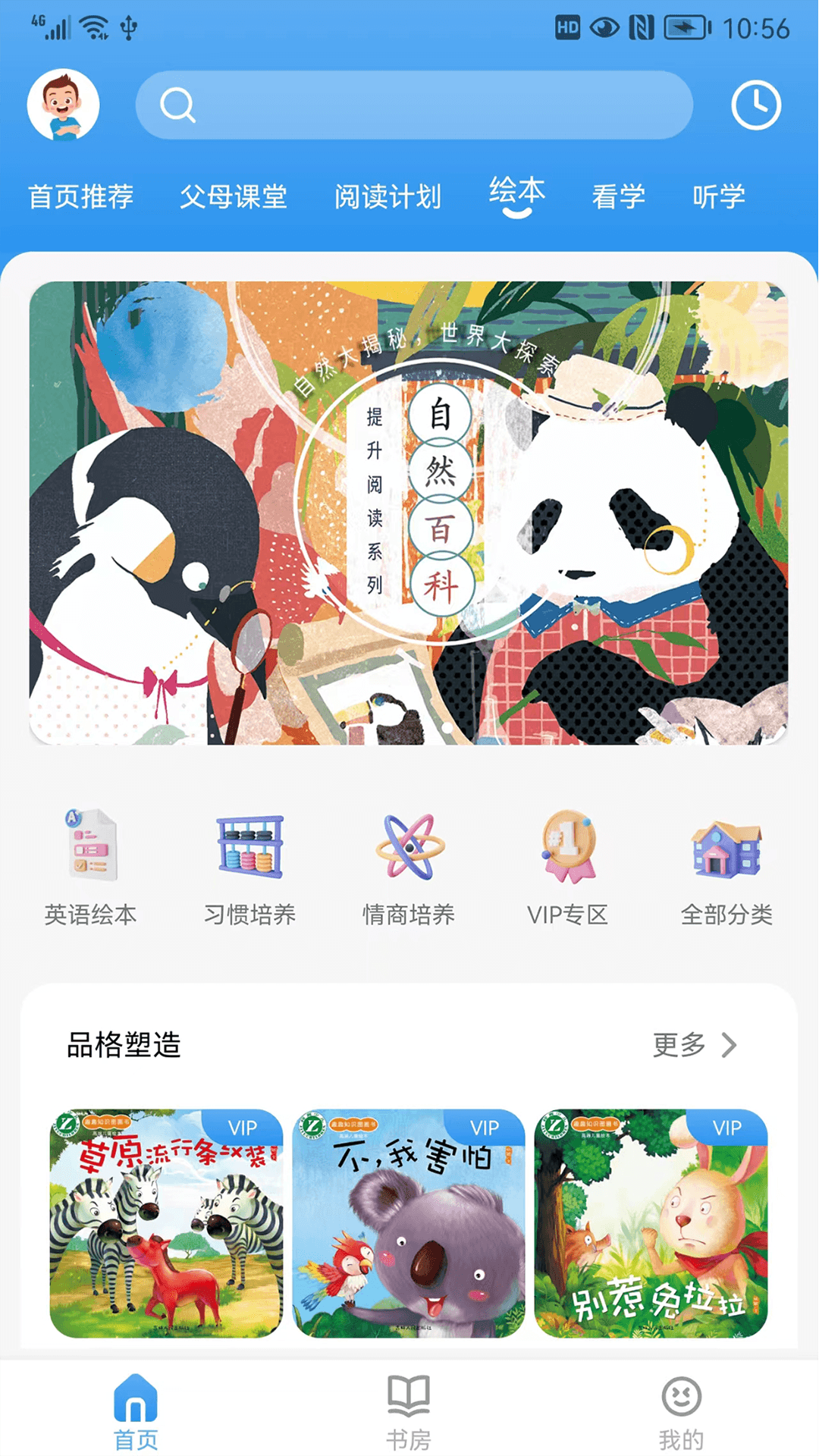The height and width of the screenshot is (1456, 819).
Task: Open the reading history clock icon
Action: tap(755, 105)
